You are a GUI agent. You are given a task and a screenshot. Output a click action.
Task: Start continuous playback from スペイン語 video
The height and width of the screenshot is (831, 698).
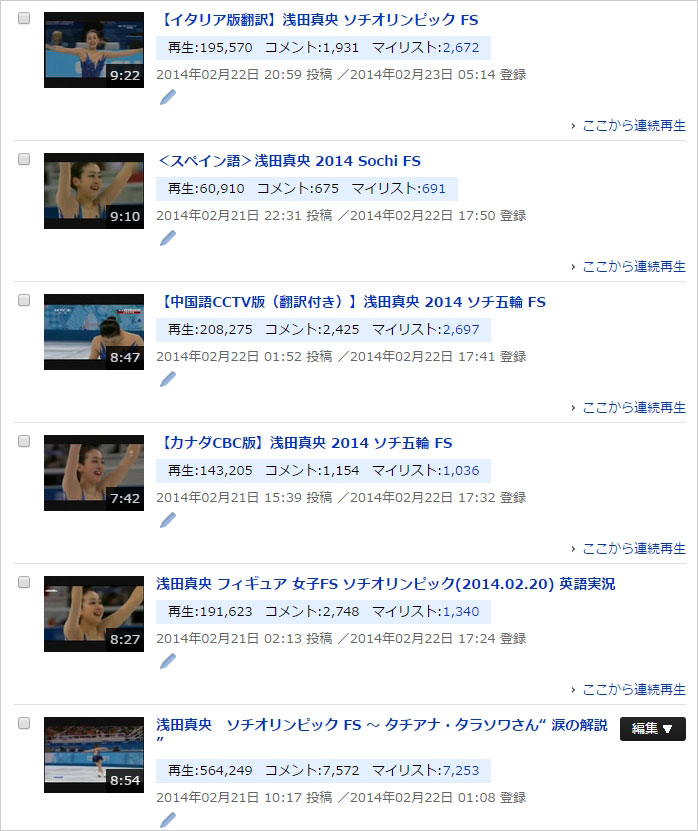pyautogui.click(x=633, y=267)
